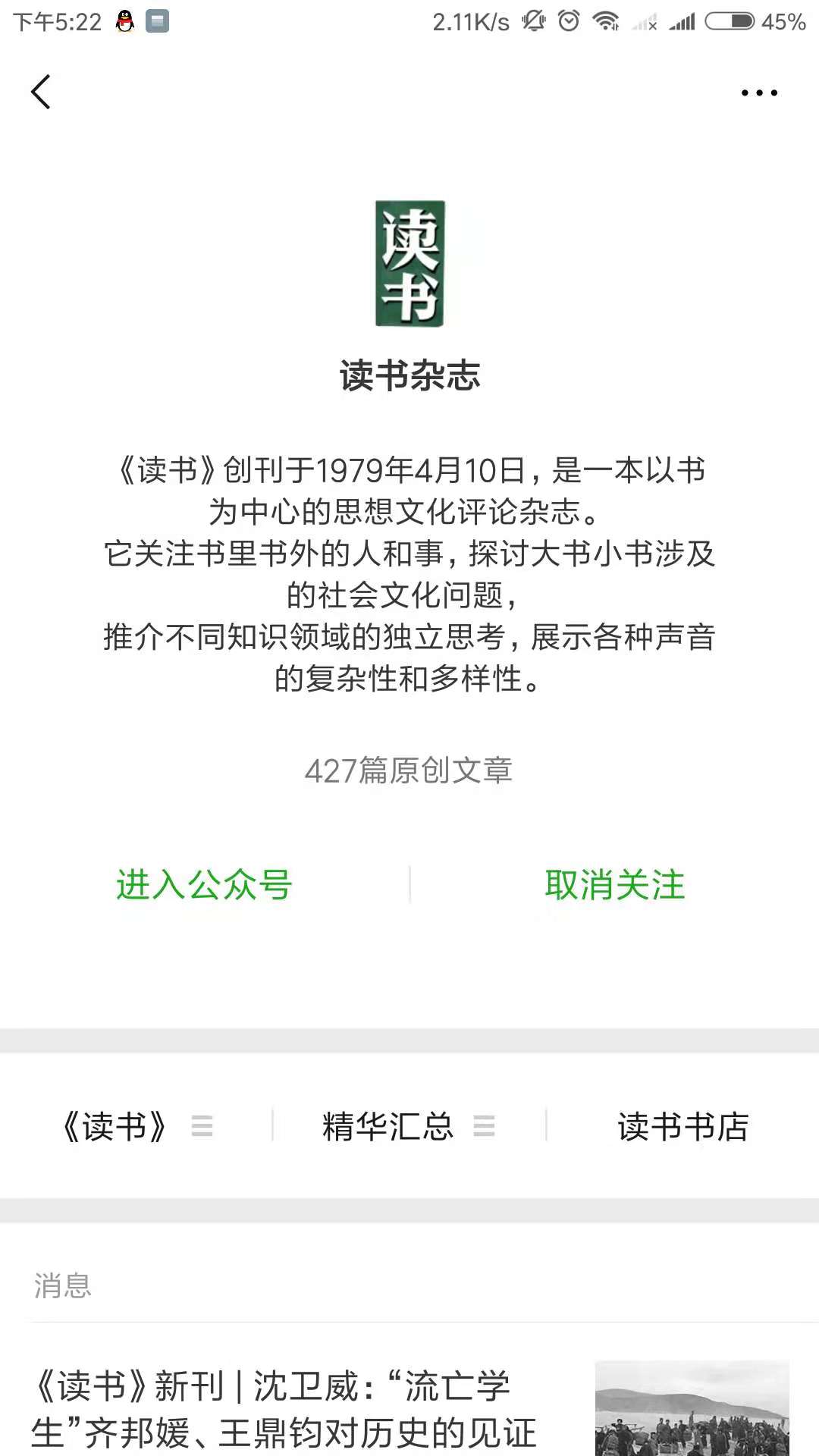Open the three-dot overflow menu

(759, 93)
